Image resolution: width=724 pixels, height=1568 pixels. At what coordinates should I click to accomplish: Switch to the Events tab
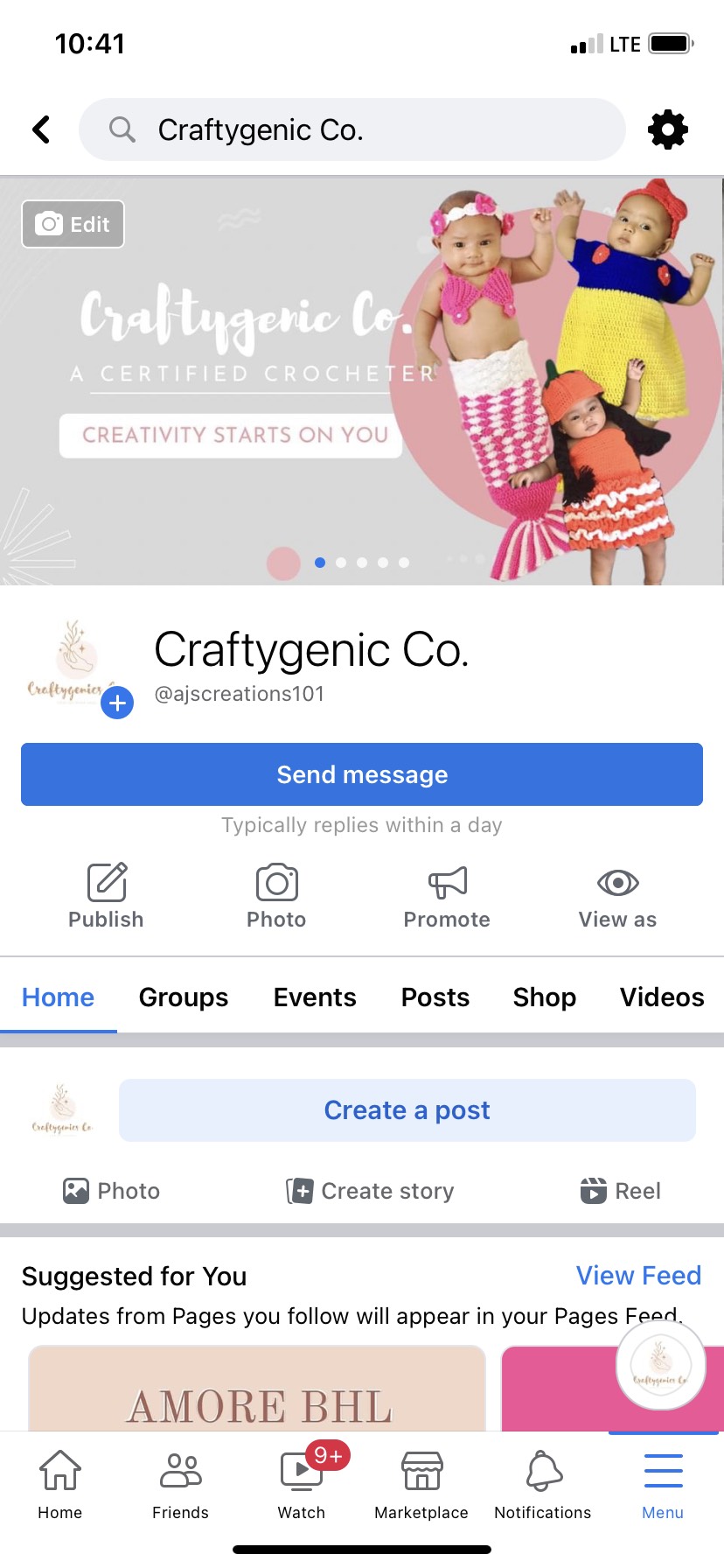(315, 997)
